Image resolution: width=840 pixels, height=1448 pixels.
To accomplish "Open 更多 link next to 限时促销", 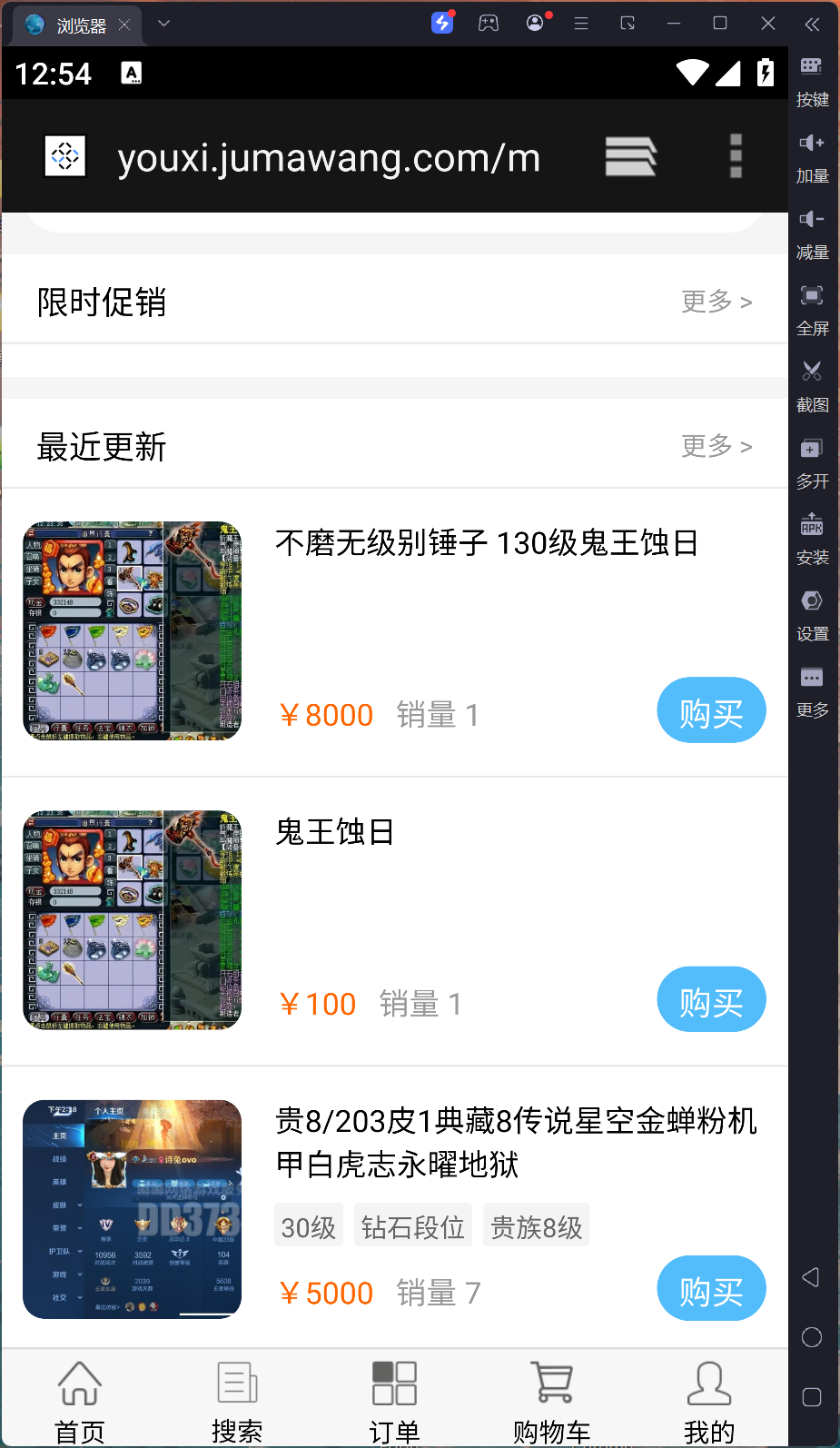I will coord(716,301).
